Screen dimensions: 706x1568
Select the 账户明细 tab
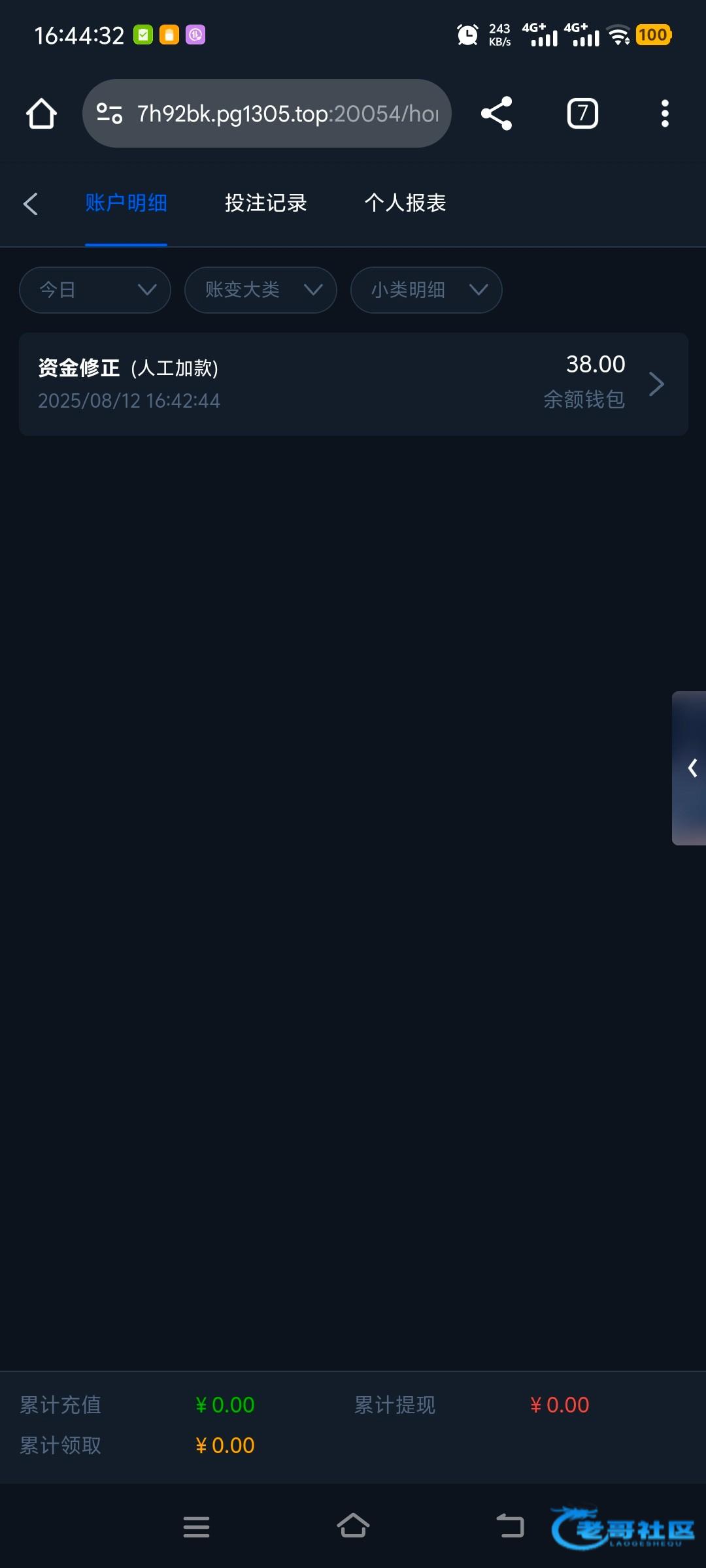click(126, 203)
